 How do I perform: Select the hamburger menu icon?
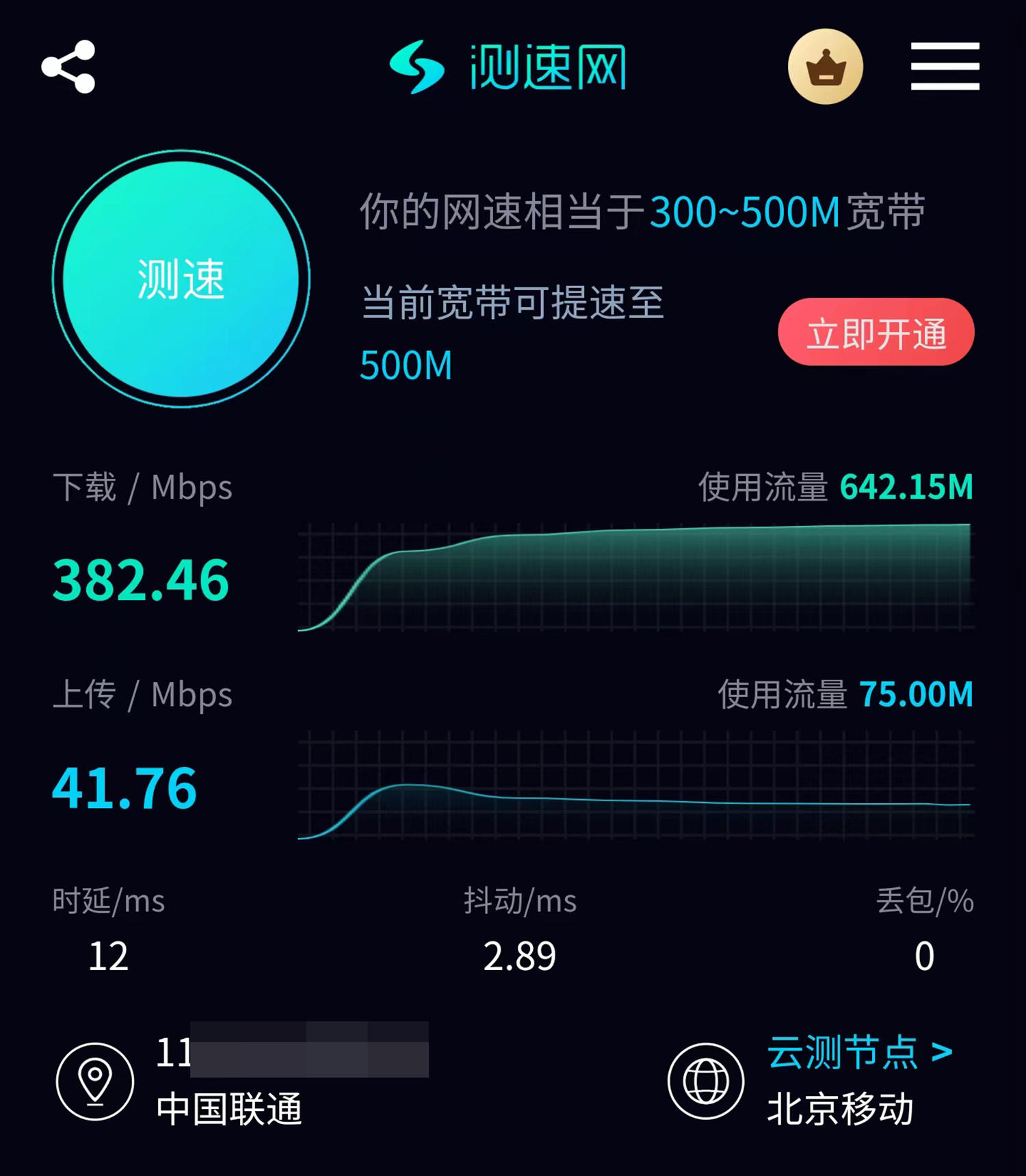(x=946, y=66)
